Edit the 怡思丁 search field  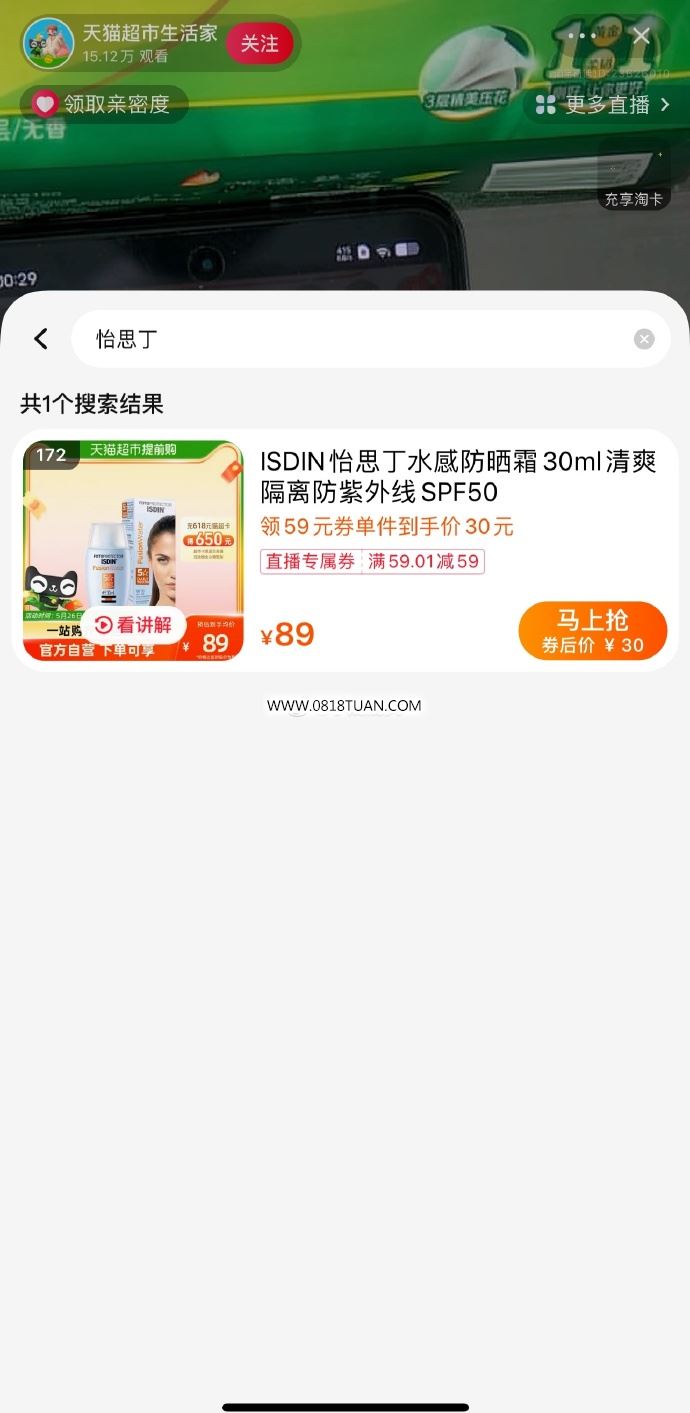pos(350,339)
